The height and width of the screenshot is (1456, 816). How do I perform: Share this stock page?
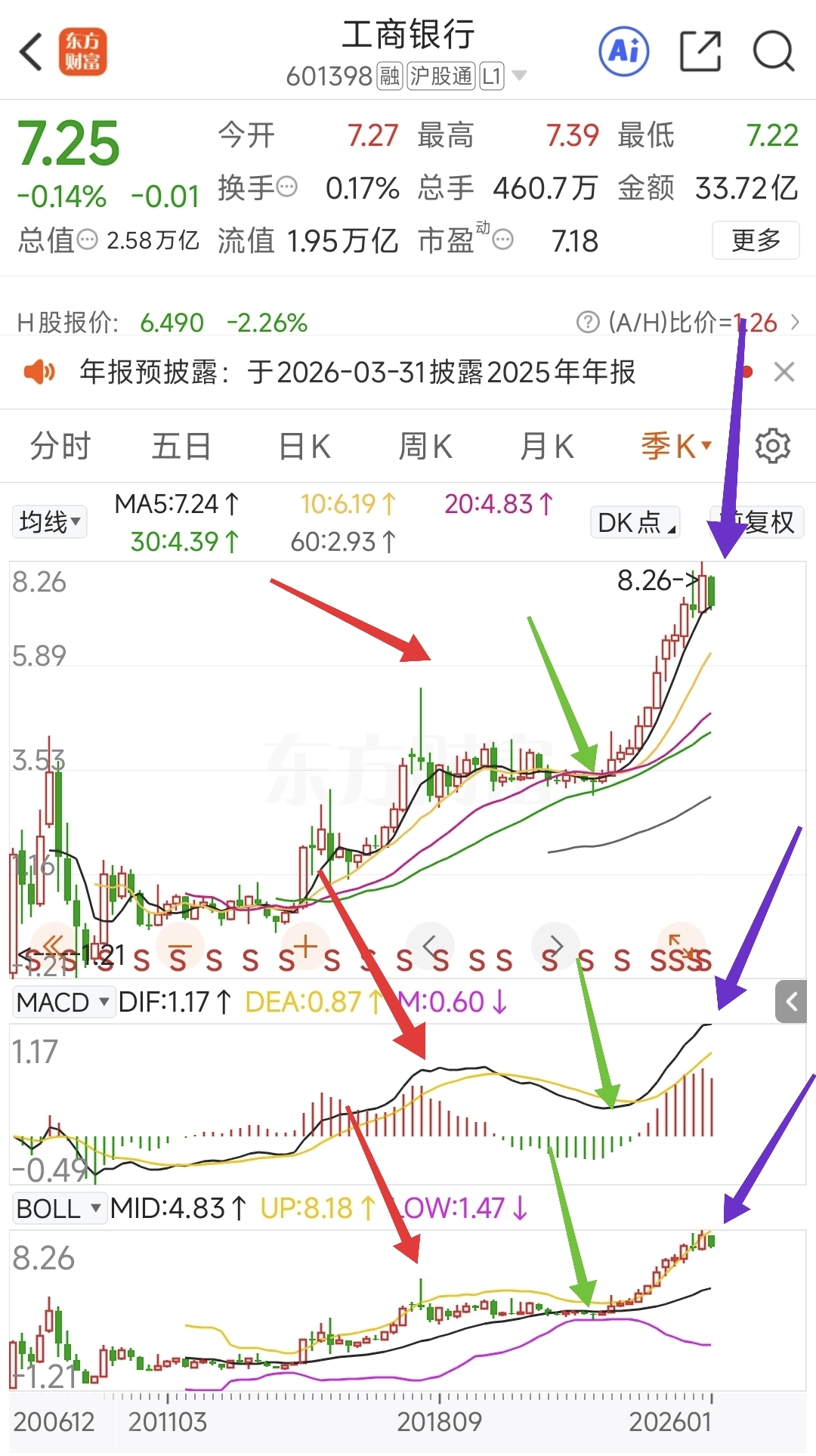700,51
